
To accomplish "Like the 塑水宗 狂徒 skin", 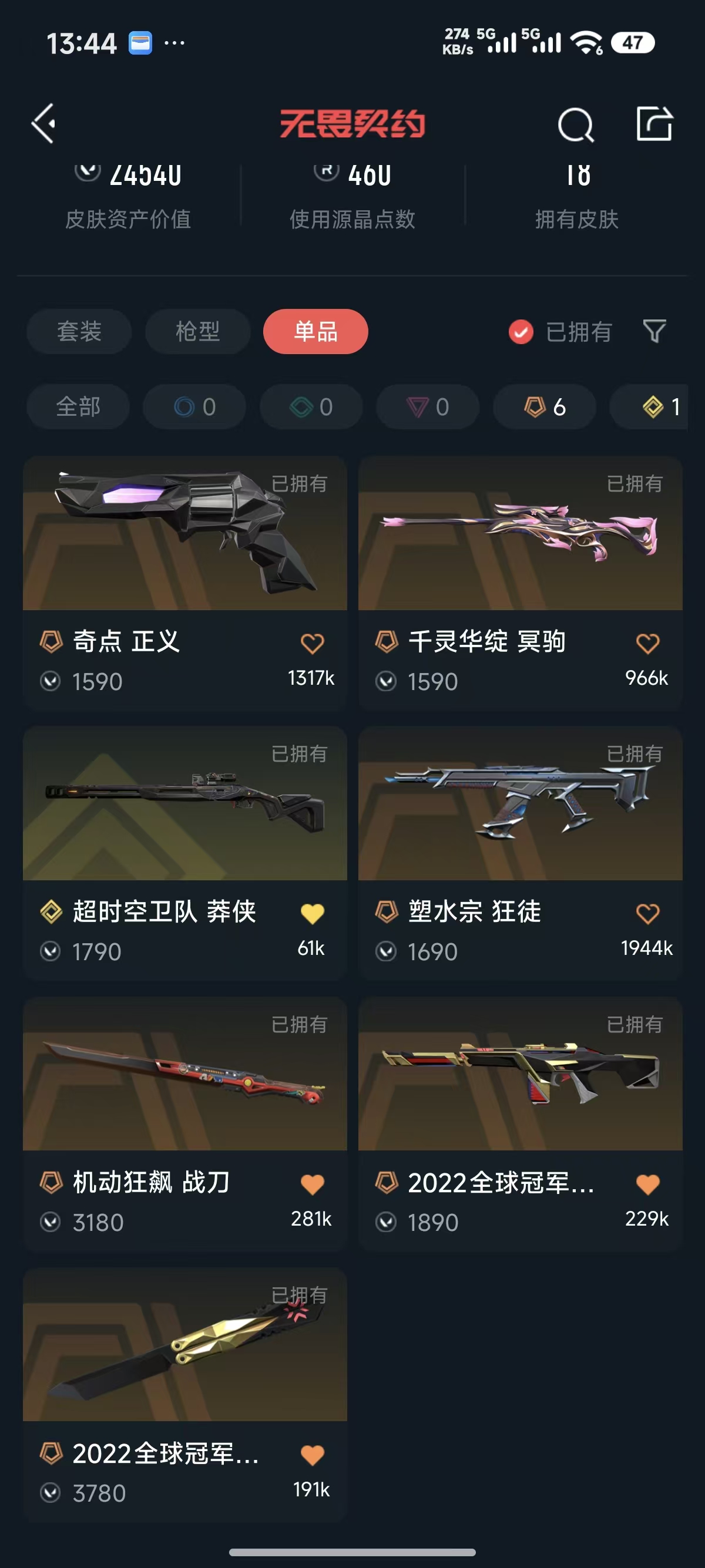I will tap(647, 913).
